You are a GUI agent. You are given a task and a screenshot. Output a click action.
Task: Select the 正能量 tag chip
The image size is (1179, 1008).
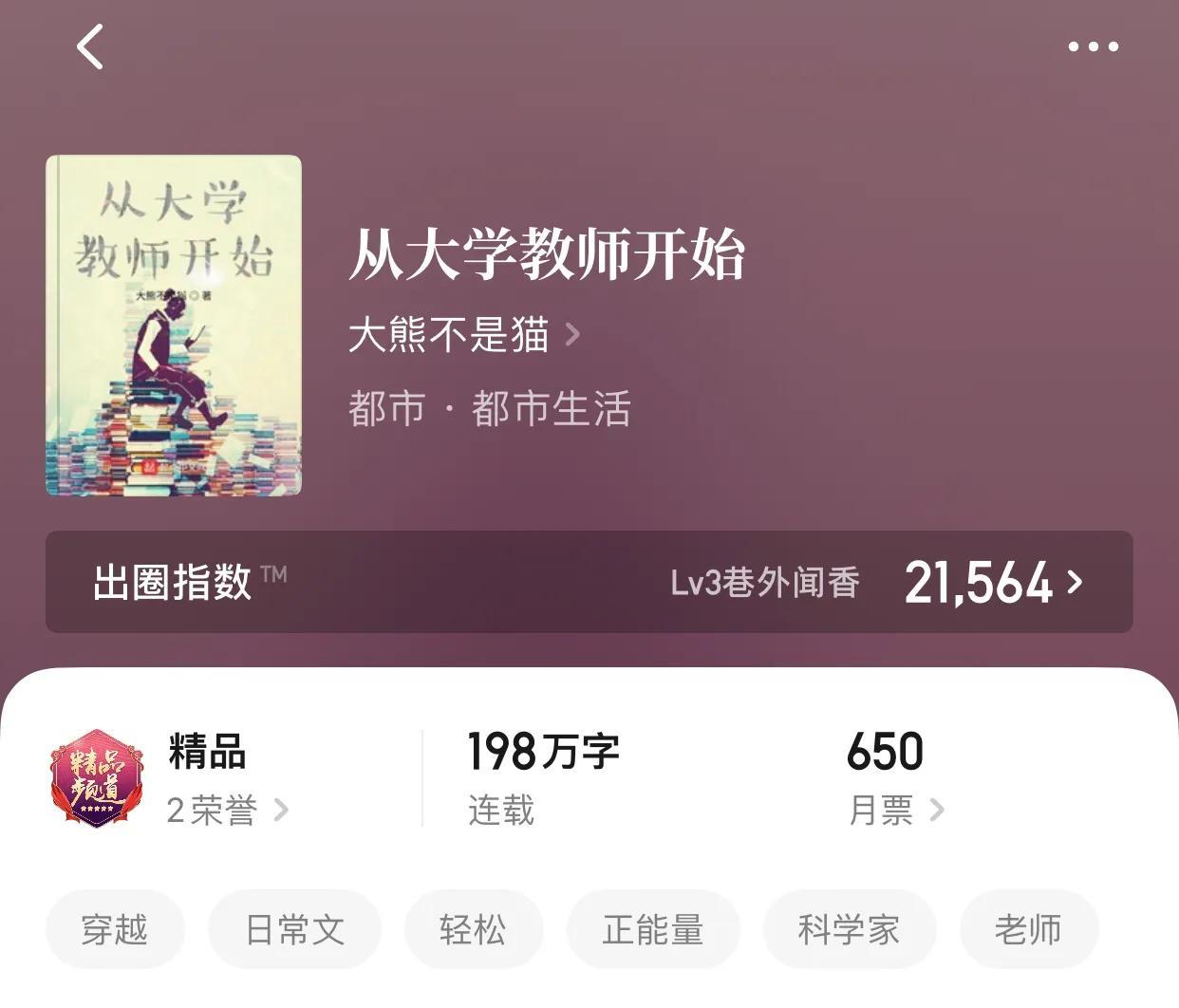coord(652,930)
